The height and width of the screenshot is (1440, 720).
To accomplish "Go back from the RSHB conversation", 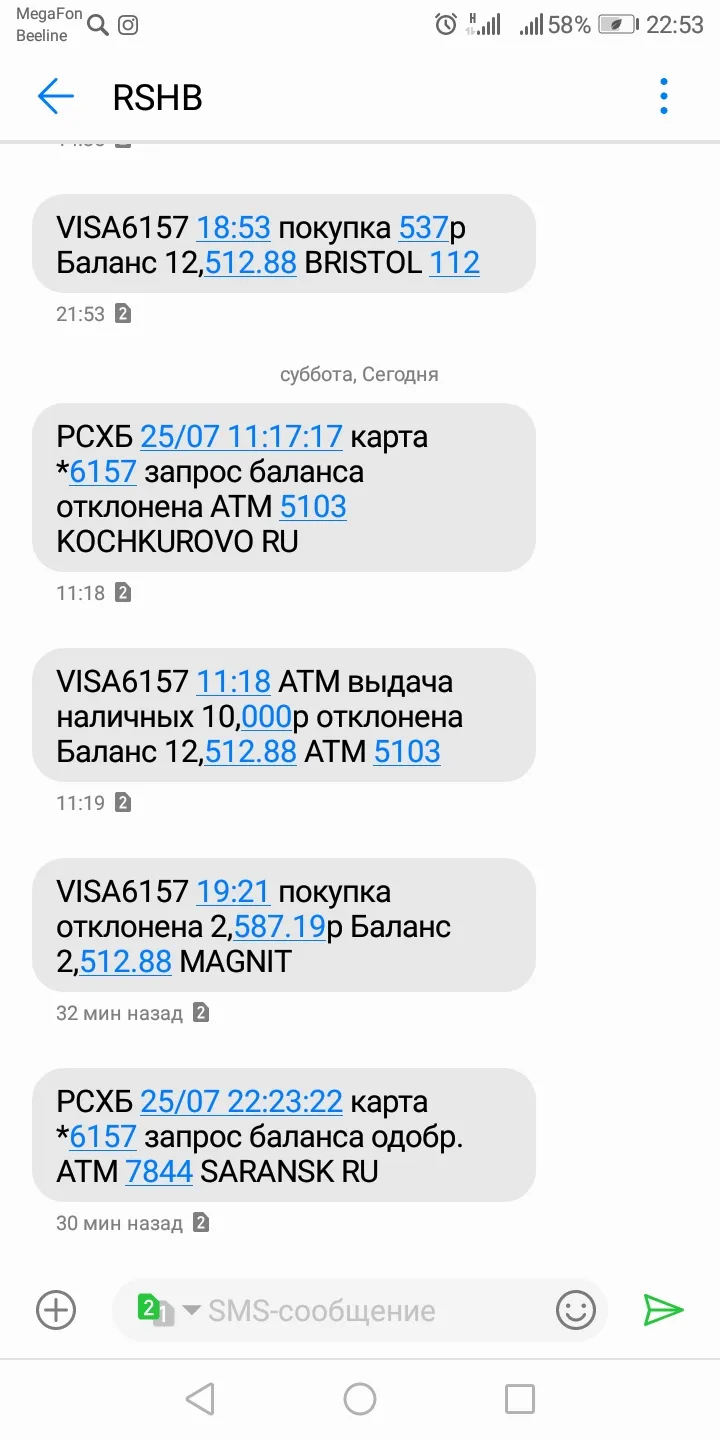I will point(56,97).
